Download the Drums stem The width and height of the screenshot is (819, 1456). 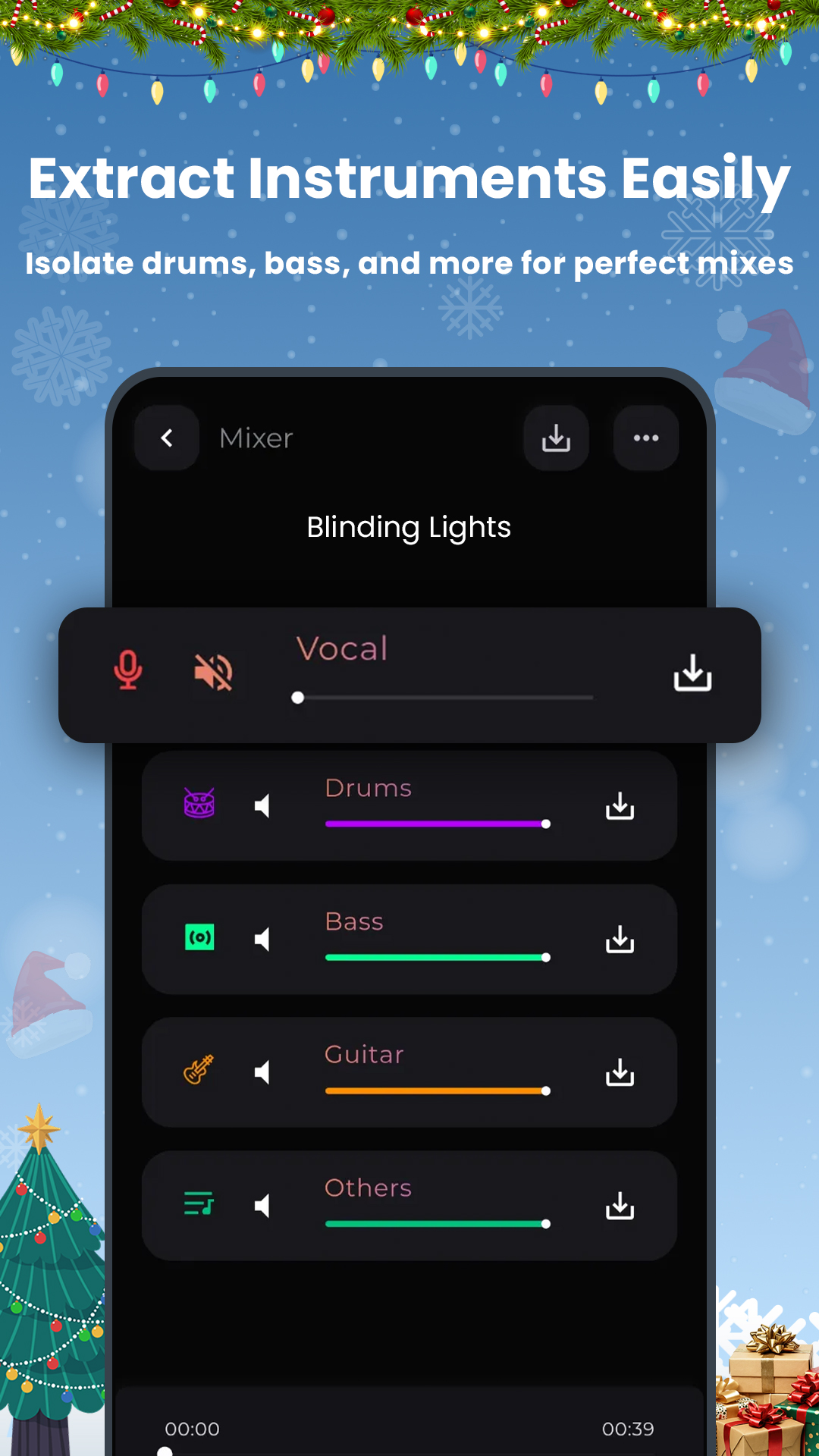pyautogui.click(x=621, y=805)
